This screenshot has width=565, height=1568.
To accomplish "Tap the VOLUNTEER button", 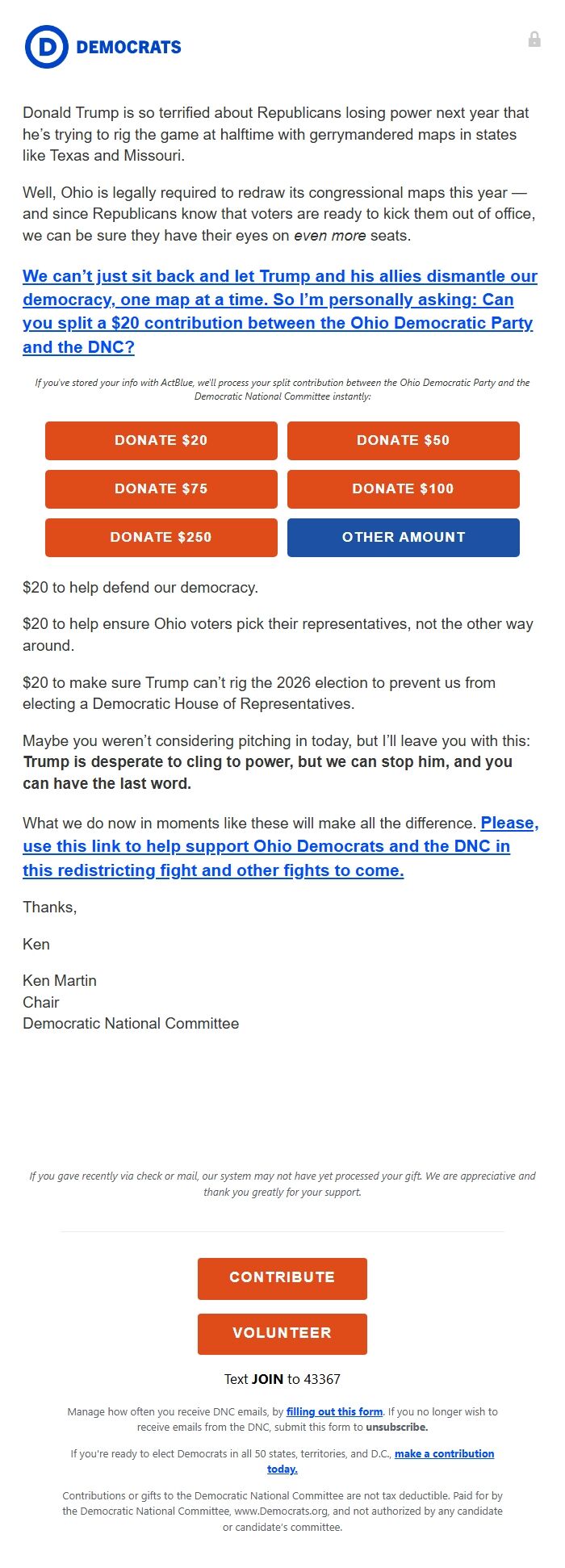I will coord(282,1333).
